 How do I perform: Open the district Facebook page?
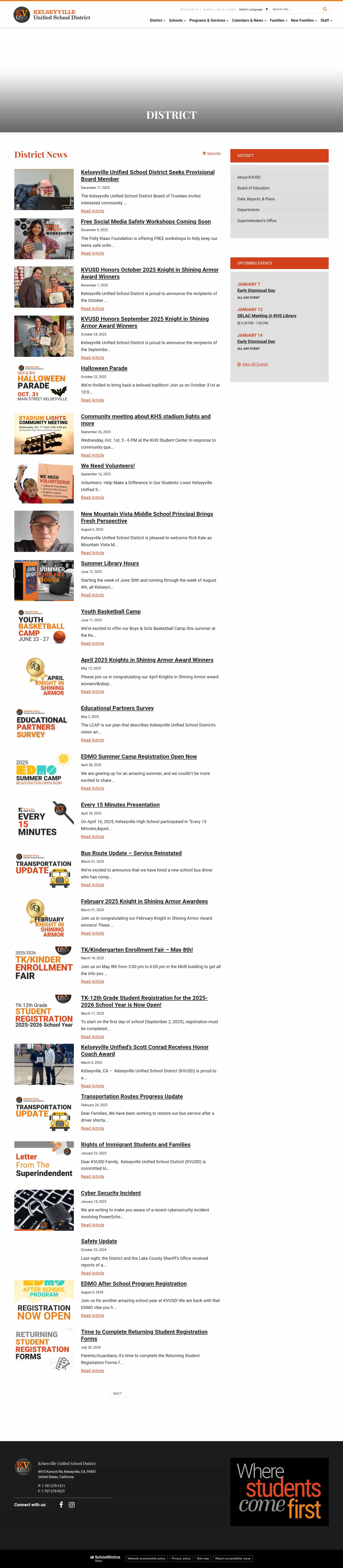click(x=61, y=1505)
